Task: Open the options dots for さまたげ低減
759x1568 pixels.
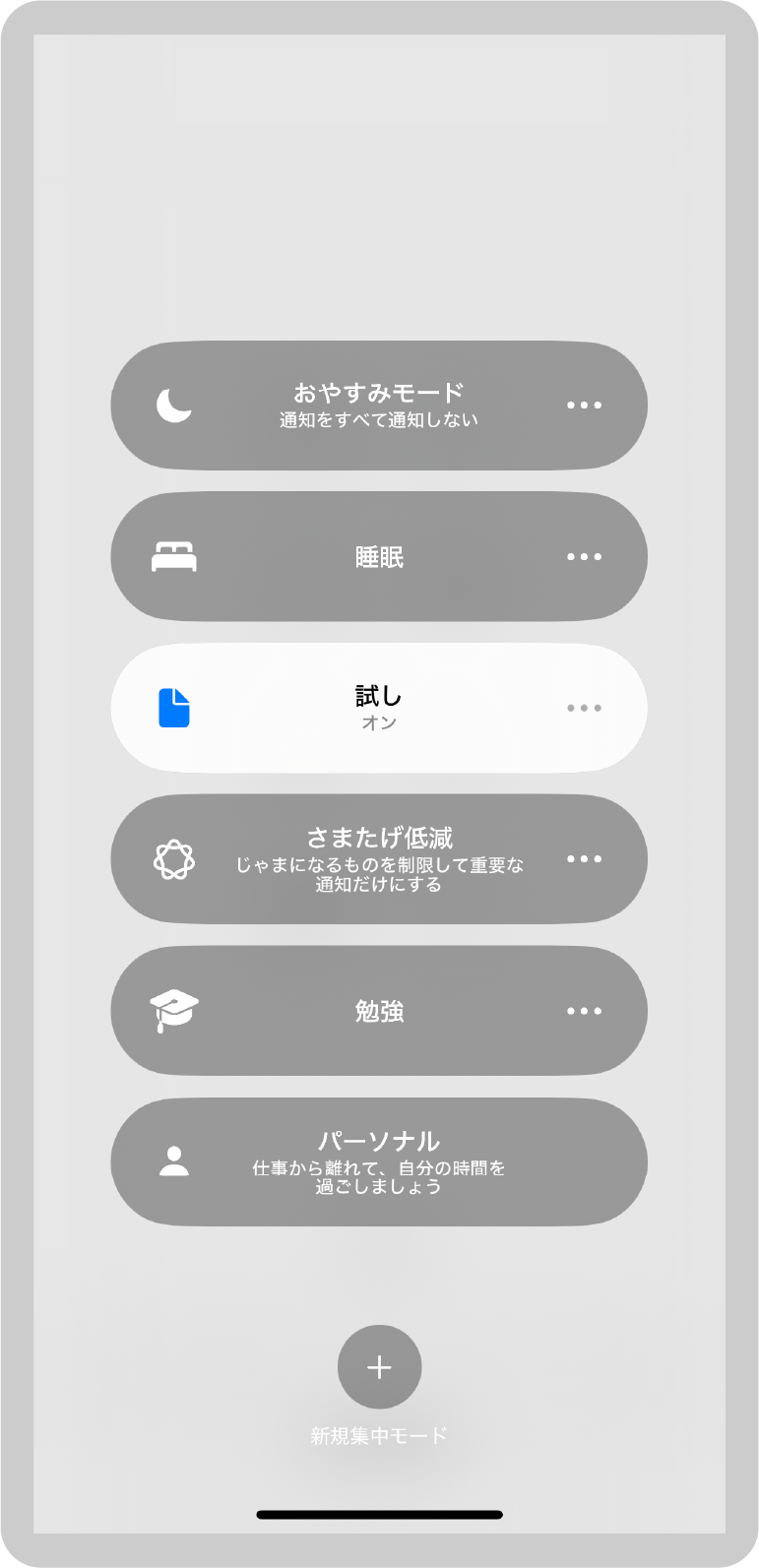Action: (x=584, y=859)
